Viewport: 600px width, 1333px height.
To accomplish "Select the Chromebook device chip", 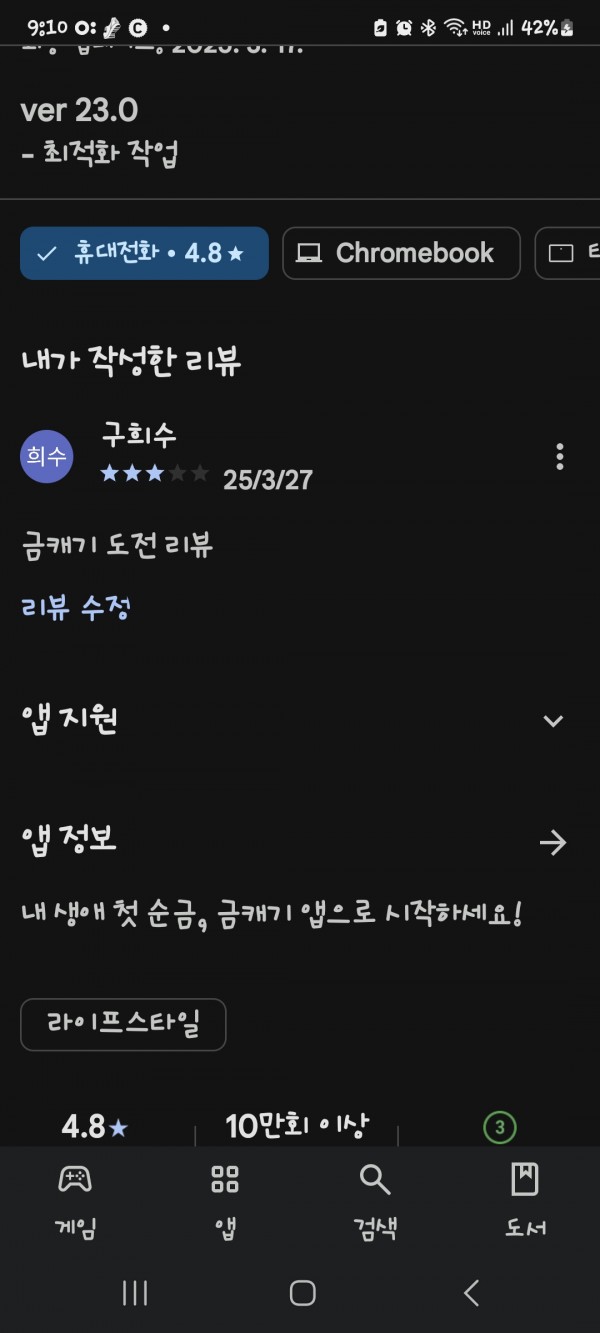I will point(401,253).
